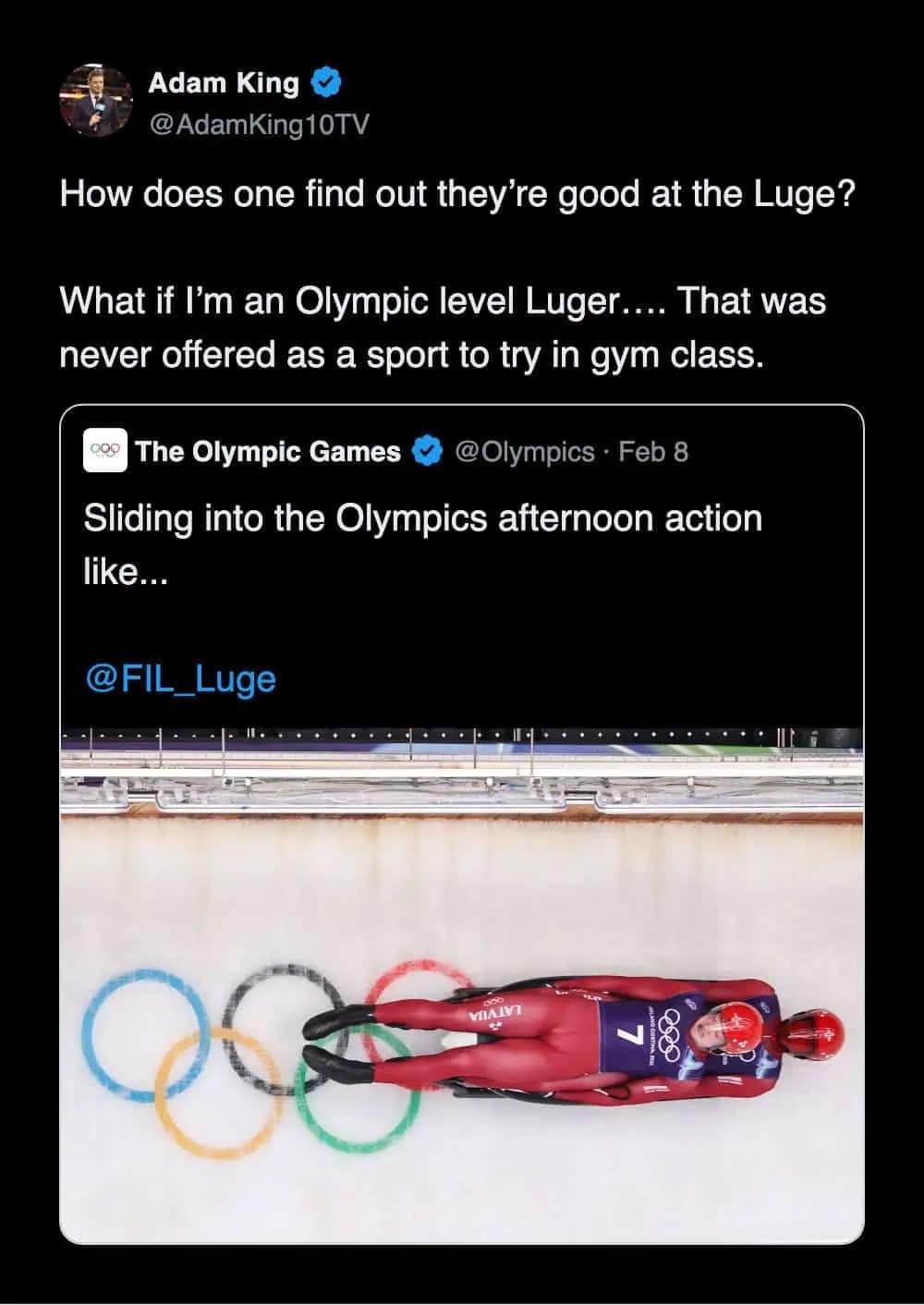Image resolution: width=924 pixels, height=1305 pixels.
Task: Click the display name Adam King
Action: [223, 82]
